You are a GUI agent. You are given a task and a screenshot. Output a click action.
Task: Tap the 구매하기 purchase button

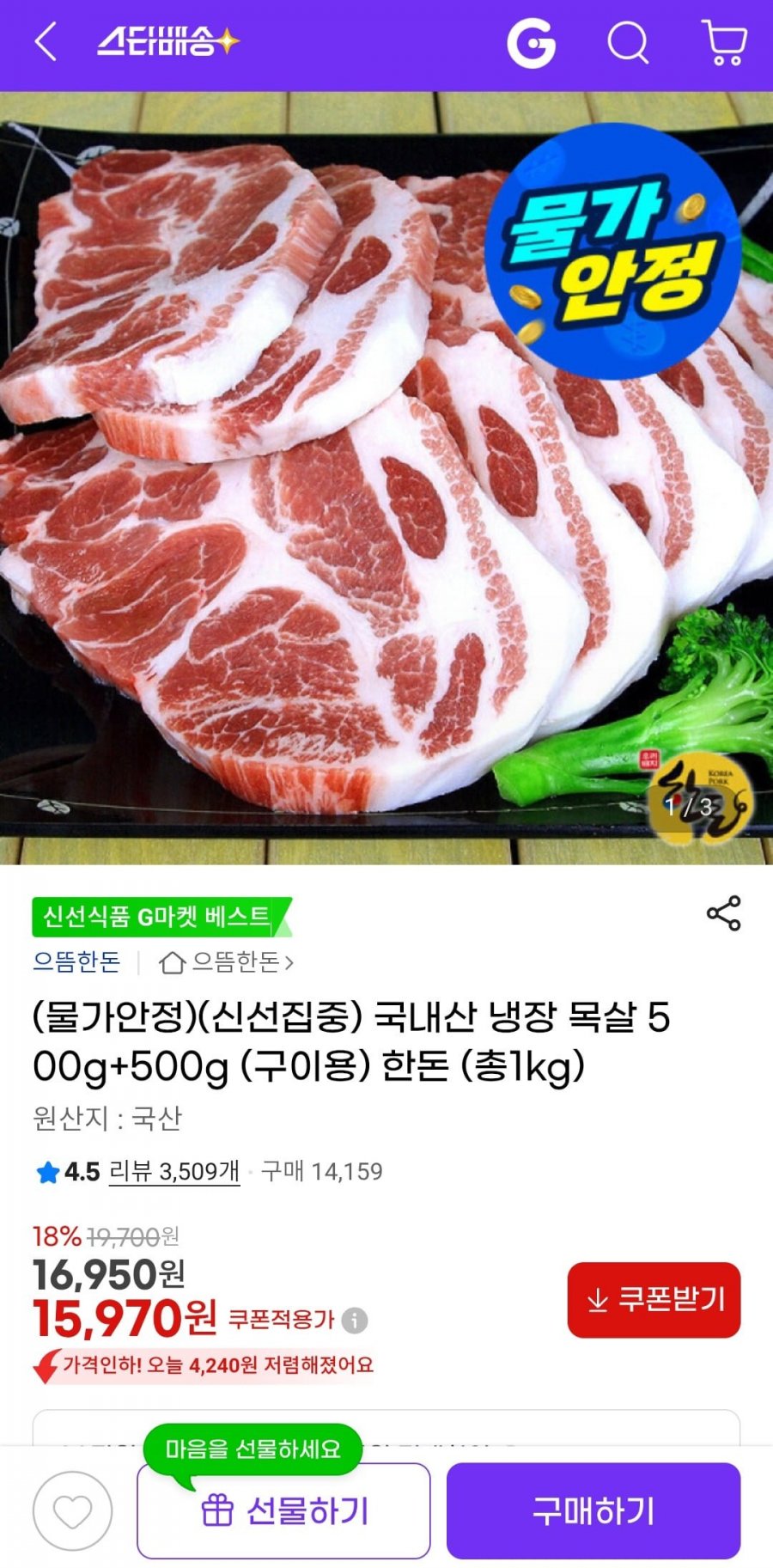594,1509
